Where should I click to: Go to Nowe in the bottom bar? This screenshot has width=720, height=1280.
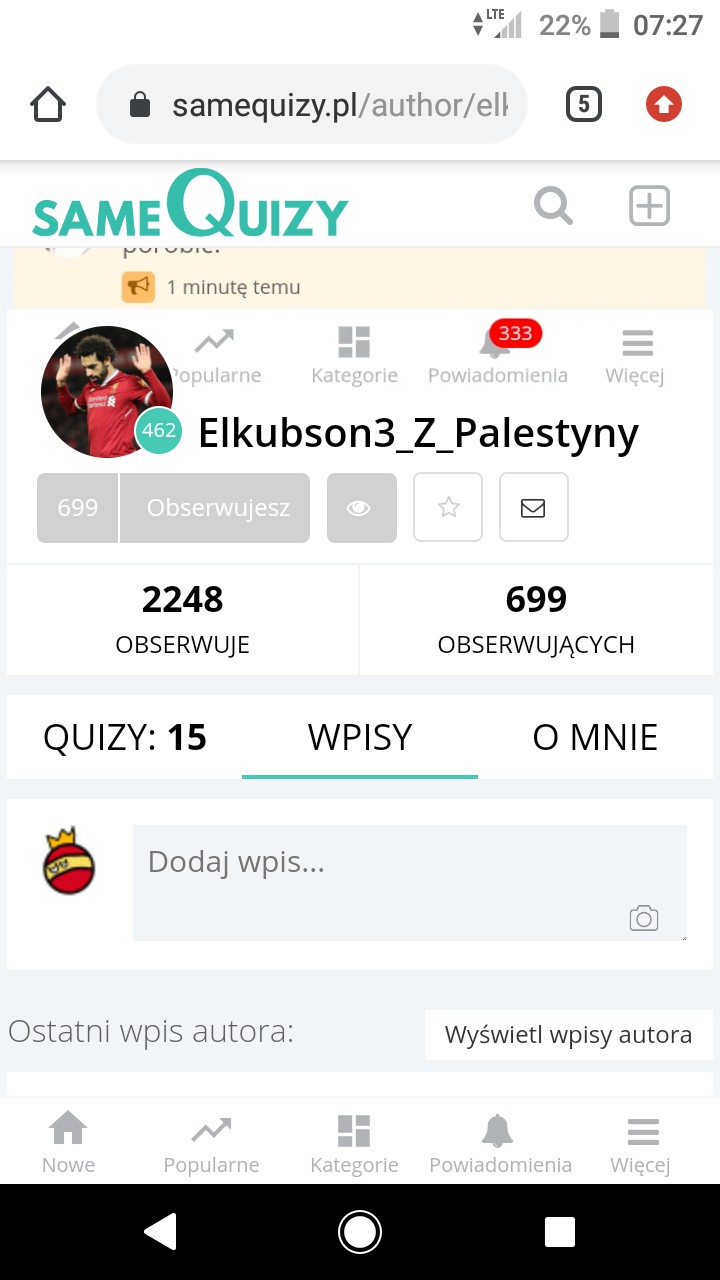68,1144
